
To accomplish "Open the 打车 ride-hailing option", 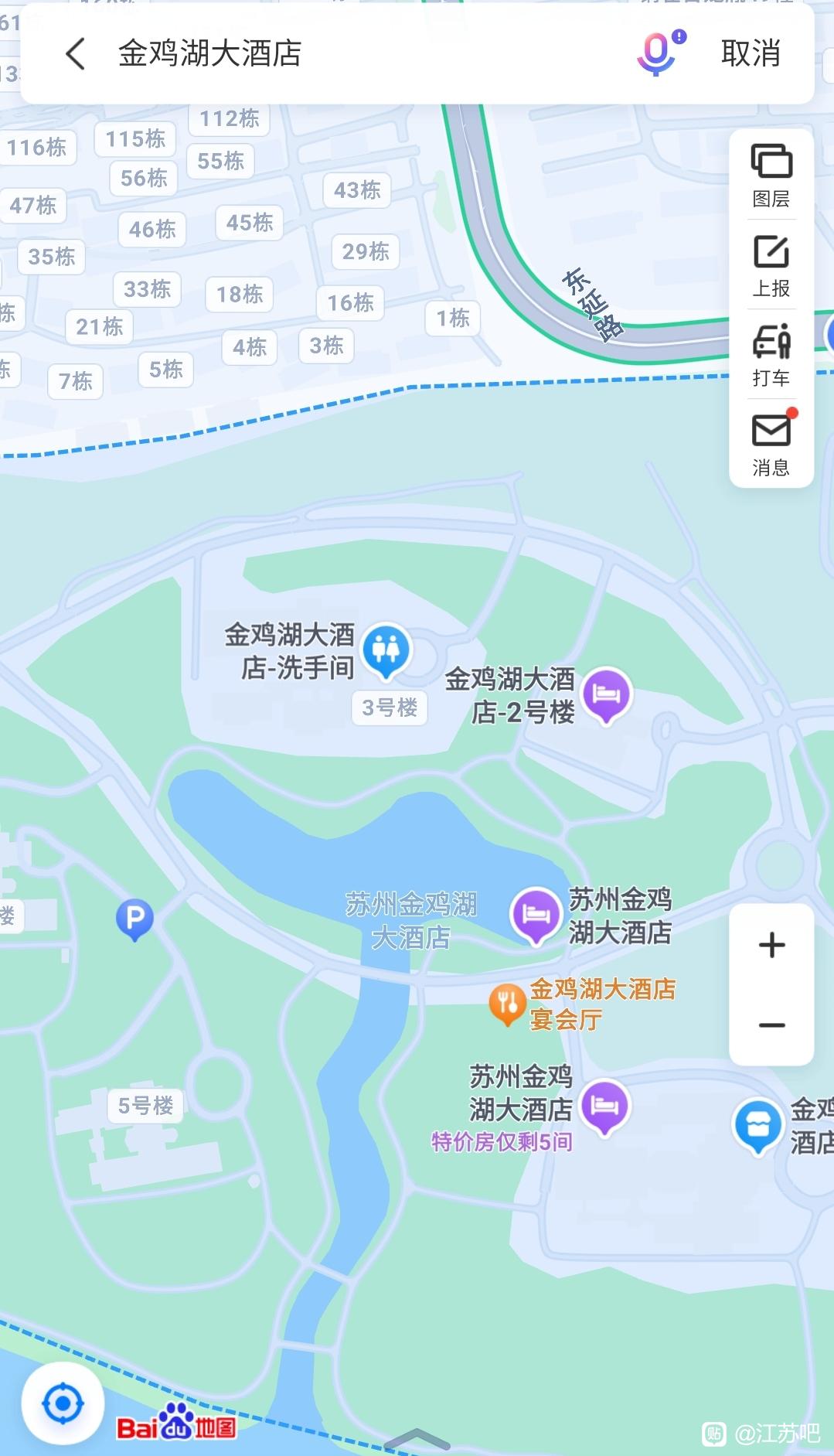I will click(x=771, y=356).
